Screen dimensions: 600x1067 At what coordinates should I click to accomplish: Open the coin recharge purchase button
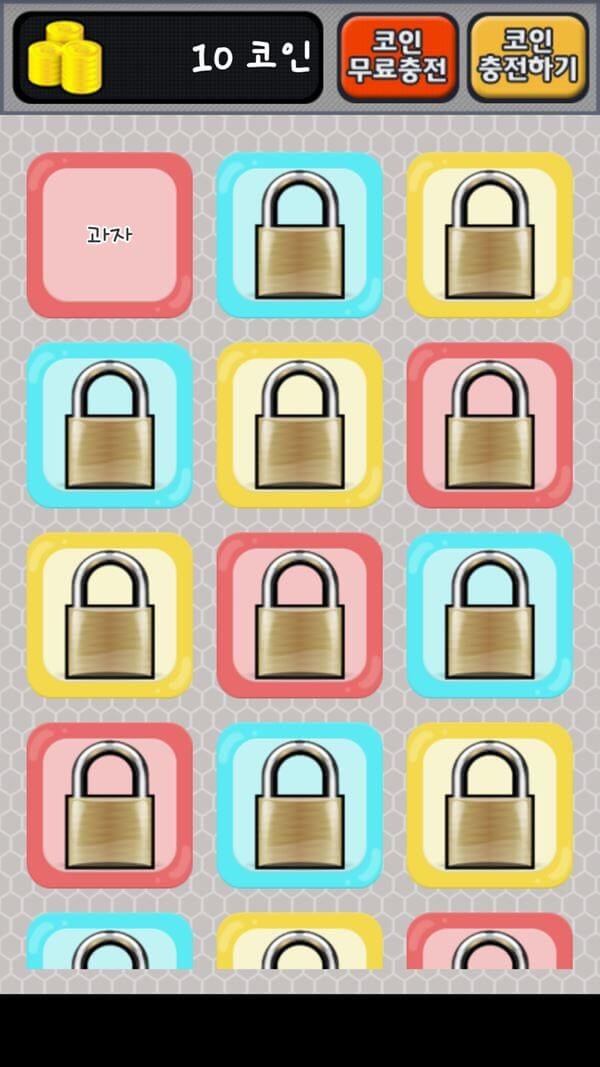tap(527, 57)
